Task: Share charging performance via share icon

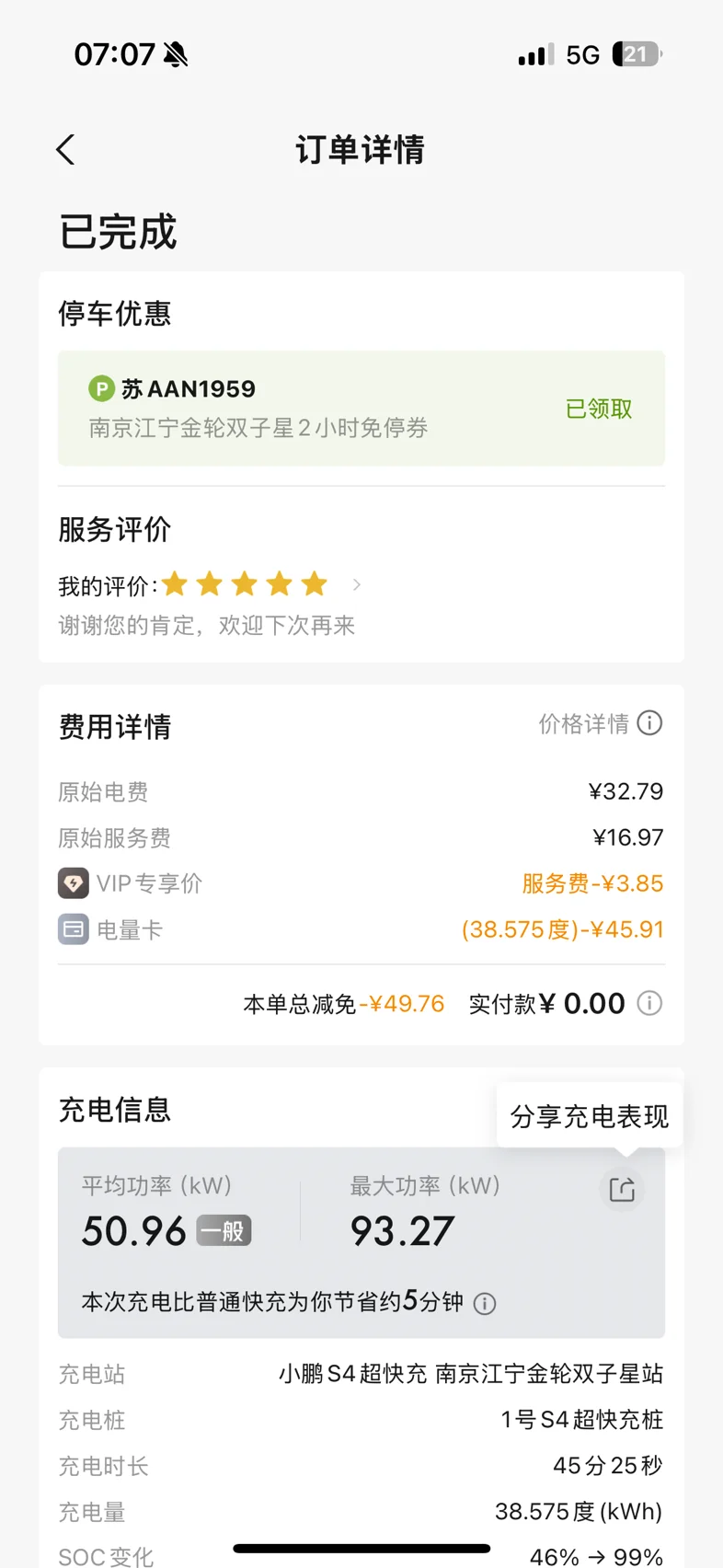Action: [x=622, y=1190]
